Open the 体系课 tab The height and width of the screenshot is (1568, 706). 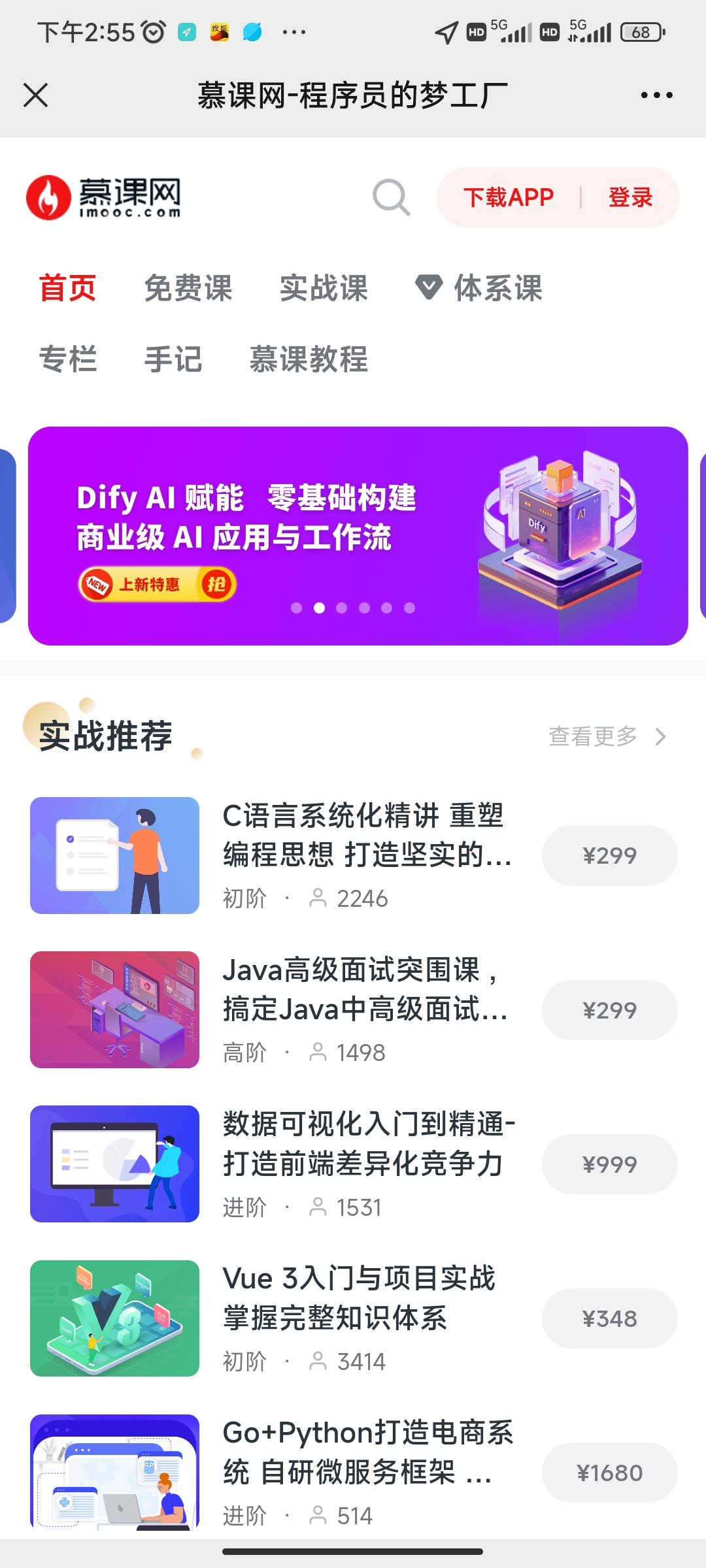(480, 288)
